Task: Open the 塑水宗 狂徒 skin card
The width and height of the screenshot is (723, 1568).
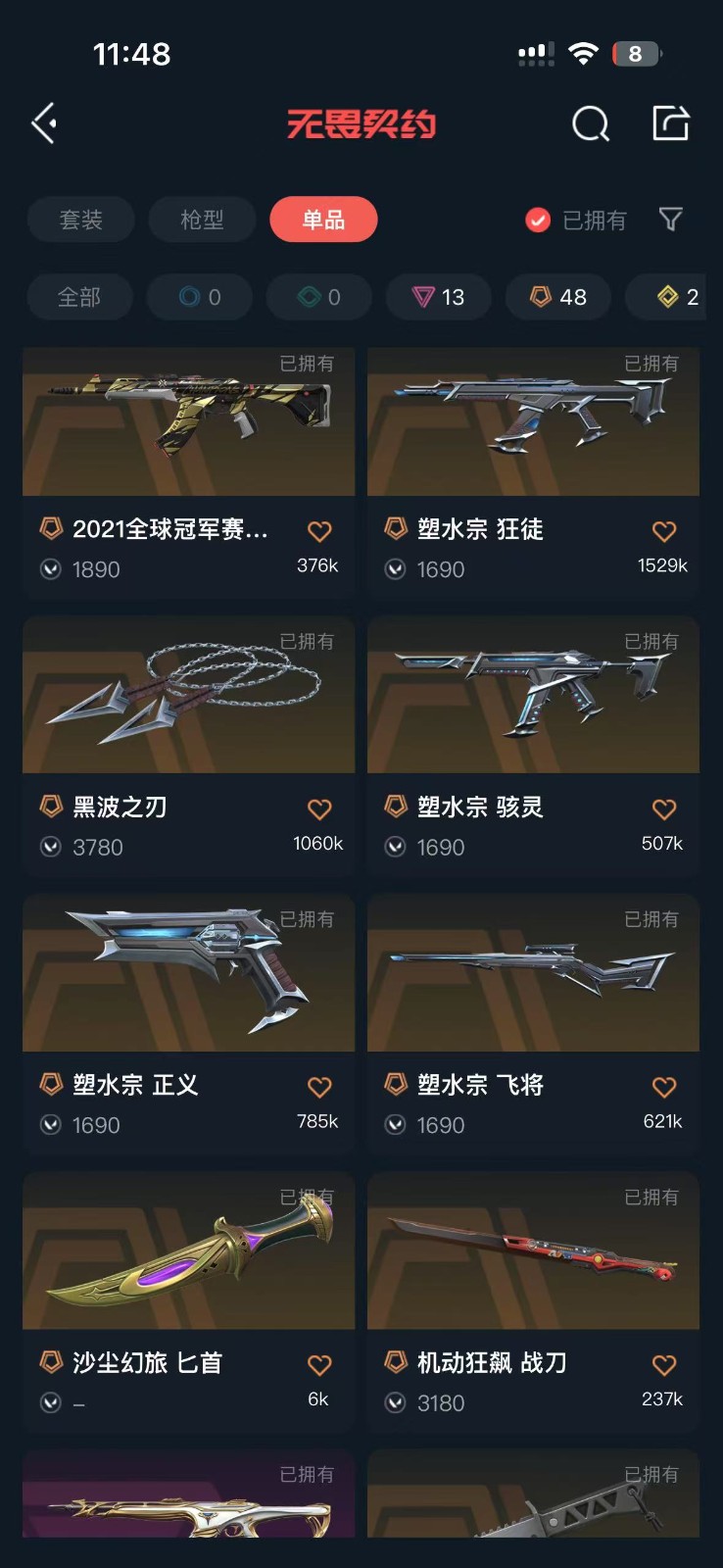Action: (x=533, y=422)
